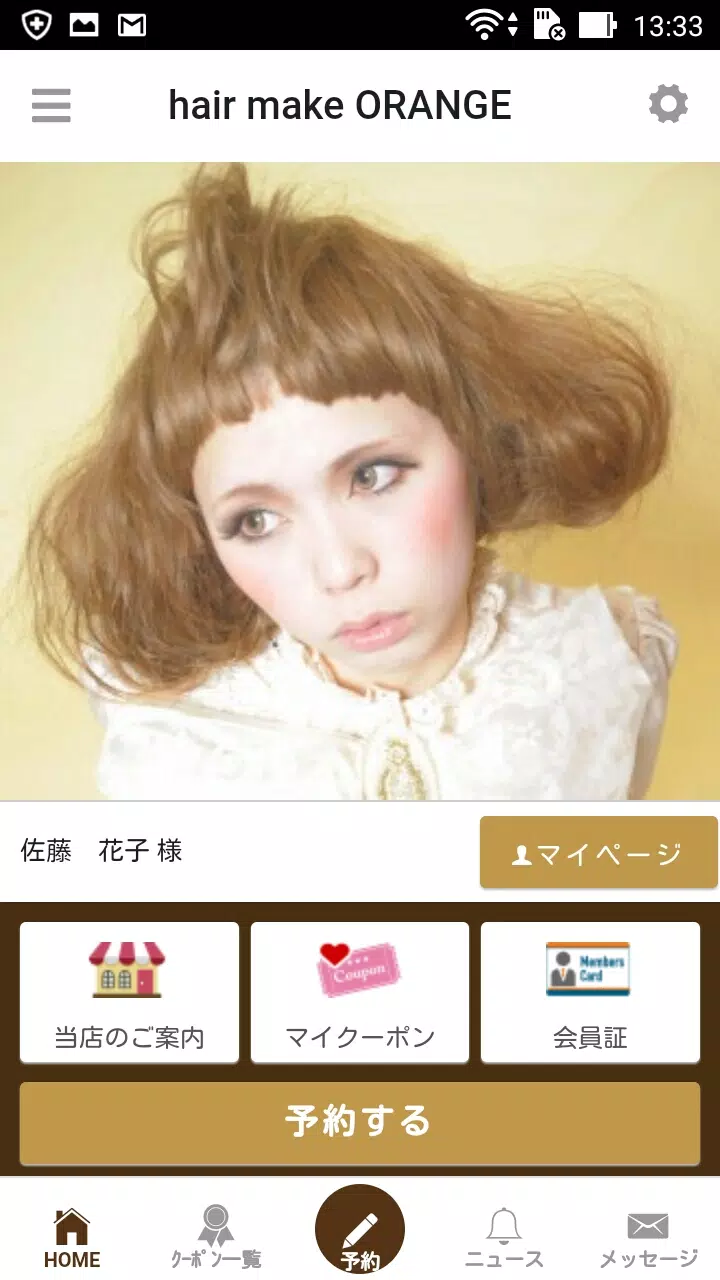The width and height of the screenshot is (720, 1280).
Task: Tap the ニュース bell icon
Action: [504, 1222]
